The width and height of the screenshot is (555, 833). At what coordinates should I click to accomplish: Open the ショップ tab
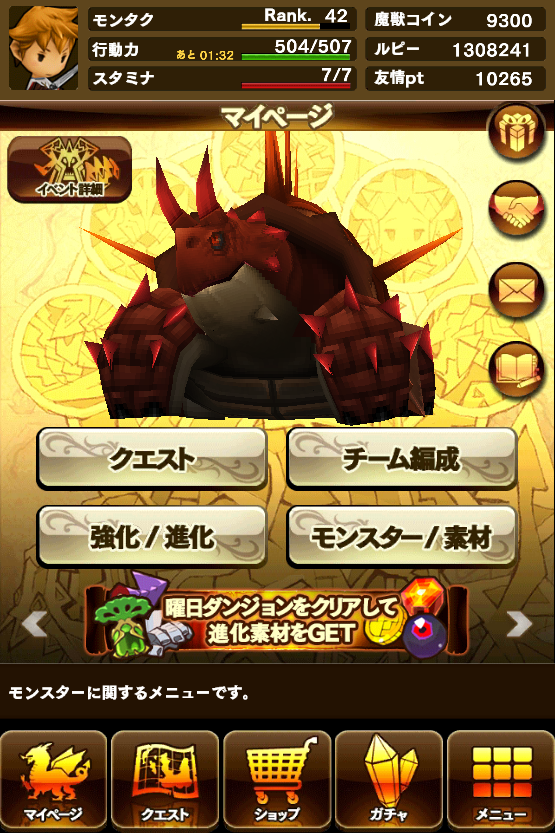[x=277, y=781]
